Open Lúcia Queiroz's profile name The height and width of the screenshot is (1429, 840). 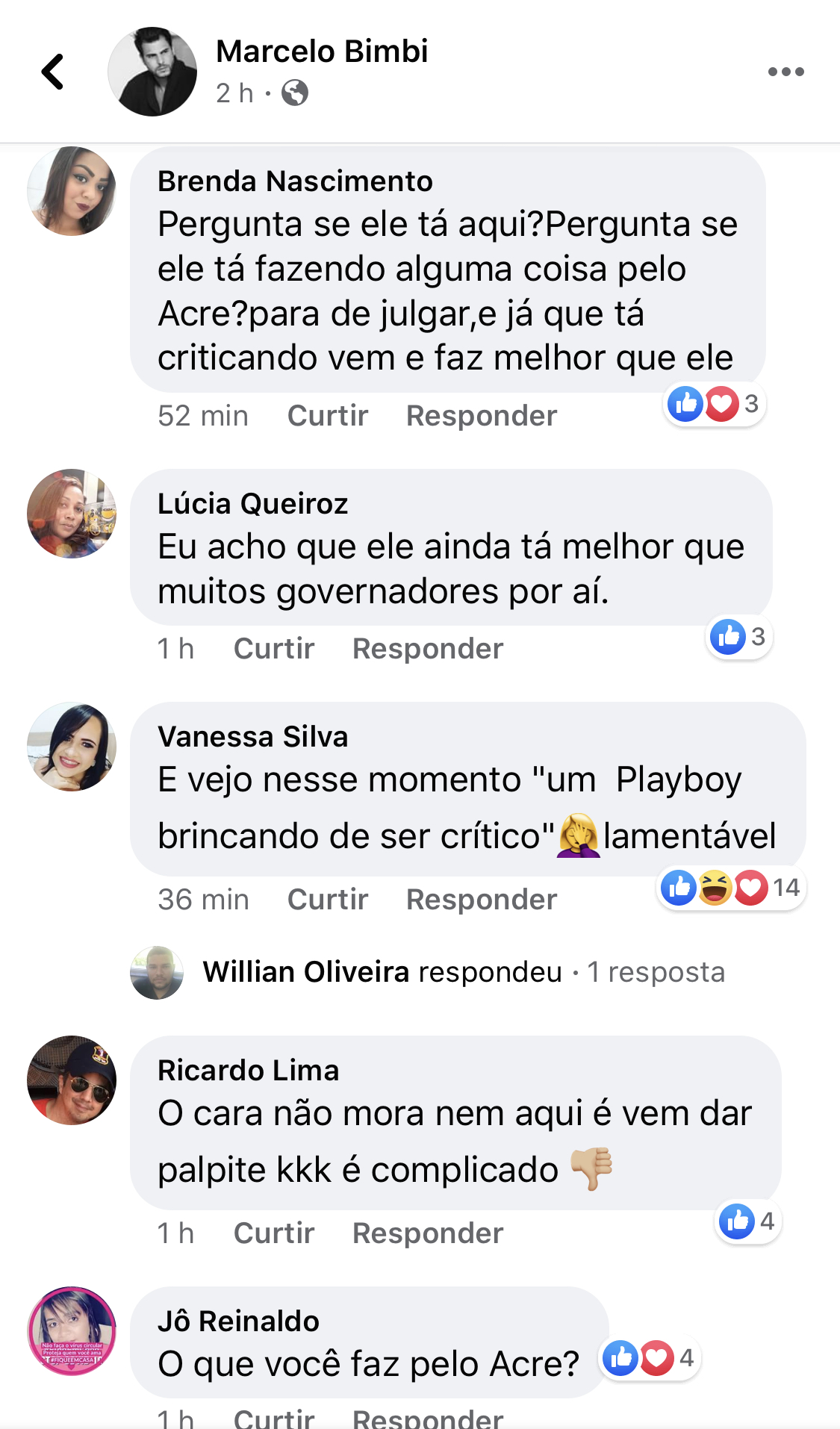(252, 504)
